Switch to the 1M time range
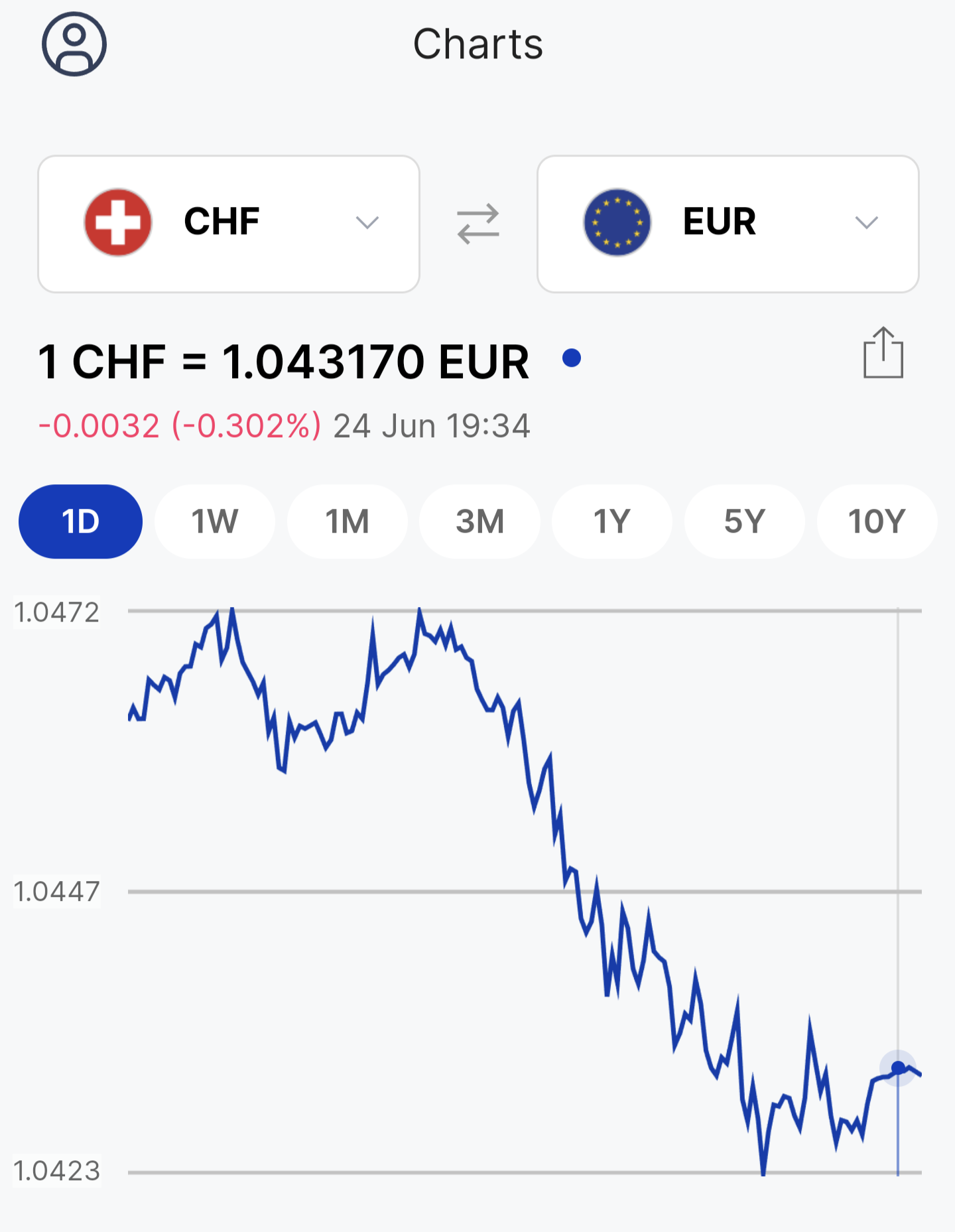The image size is (955, 1232). tap(347, 521)
